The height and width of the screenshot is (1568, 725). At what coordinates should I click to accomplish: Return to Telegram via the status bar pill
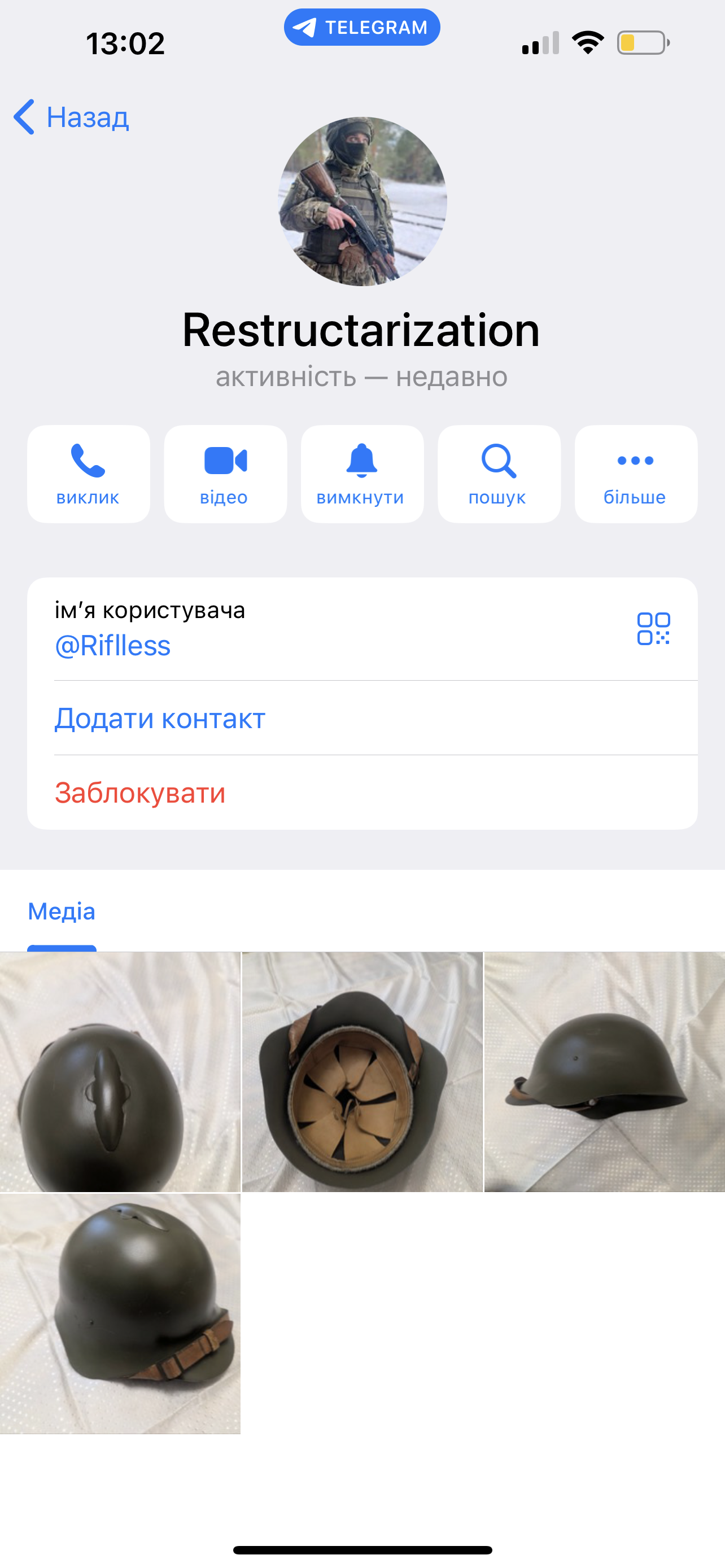362,28
